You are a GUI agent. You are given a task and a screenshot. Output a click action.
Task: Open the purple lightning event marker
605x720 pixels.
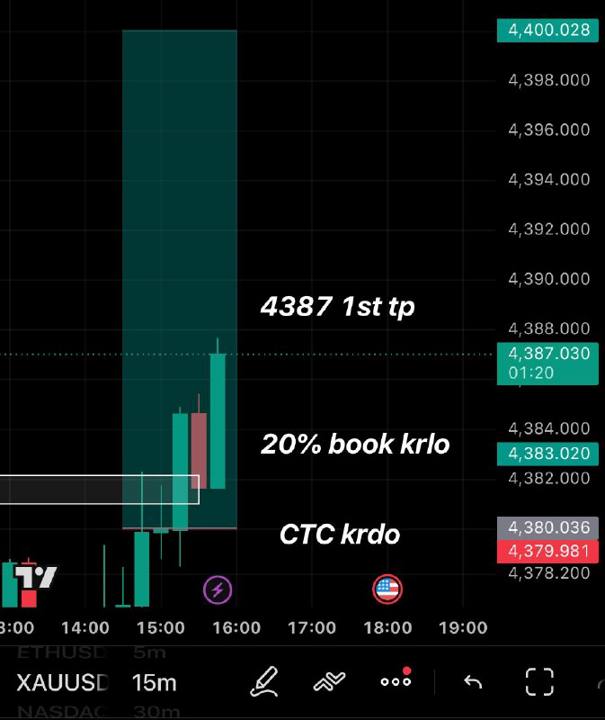(x=218, y=590)
